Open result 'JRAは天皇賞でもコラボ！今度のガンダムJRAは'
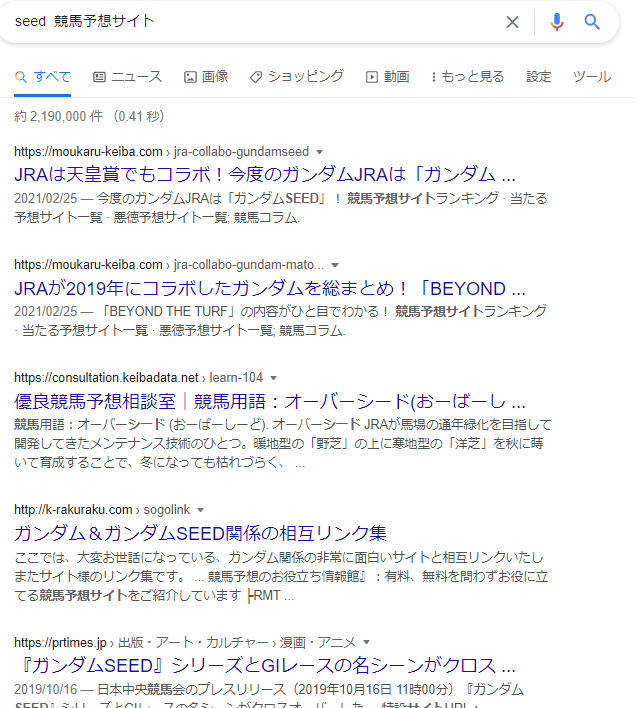636x708 pixels. (x=265, y=174)
